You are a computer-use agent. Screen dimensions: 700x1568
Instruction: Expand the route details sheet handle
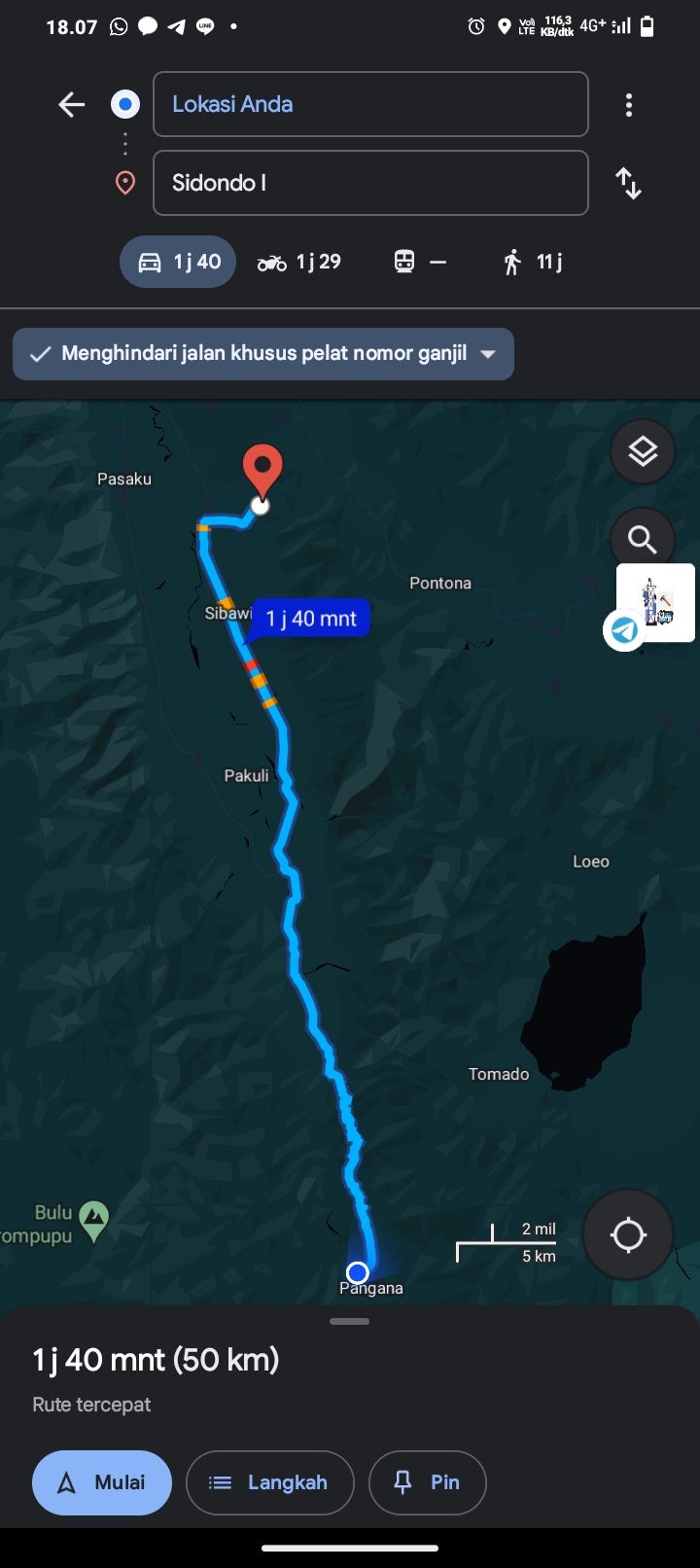(x=350, y=1321)
